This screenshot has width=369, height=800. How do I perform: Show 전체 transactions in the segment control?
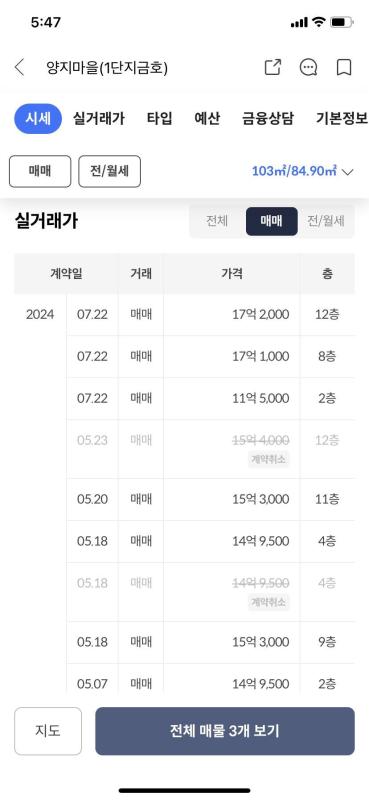click(x=217, y=221)
